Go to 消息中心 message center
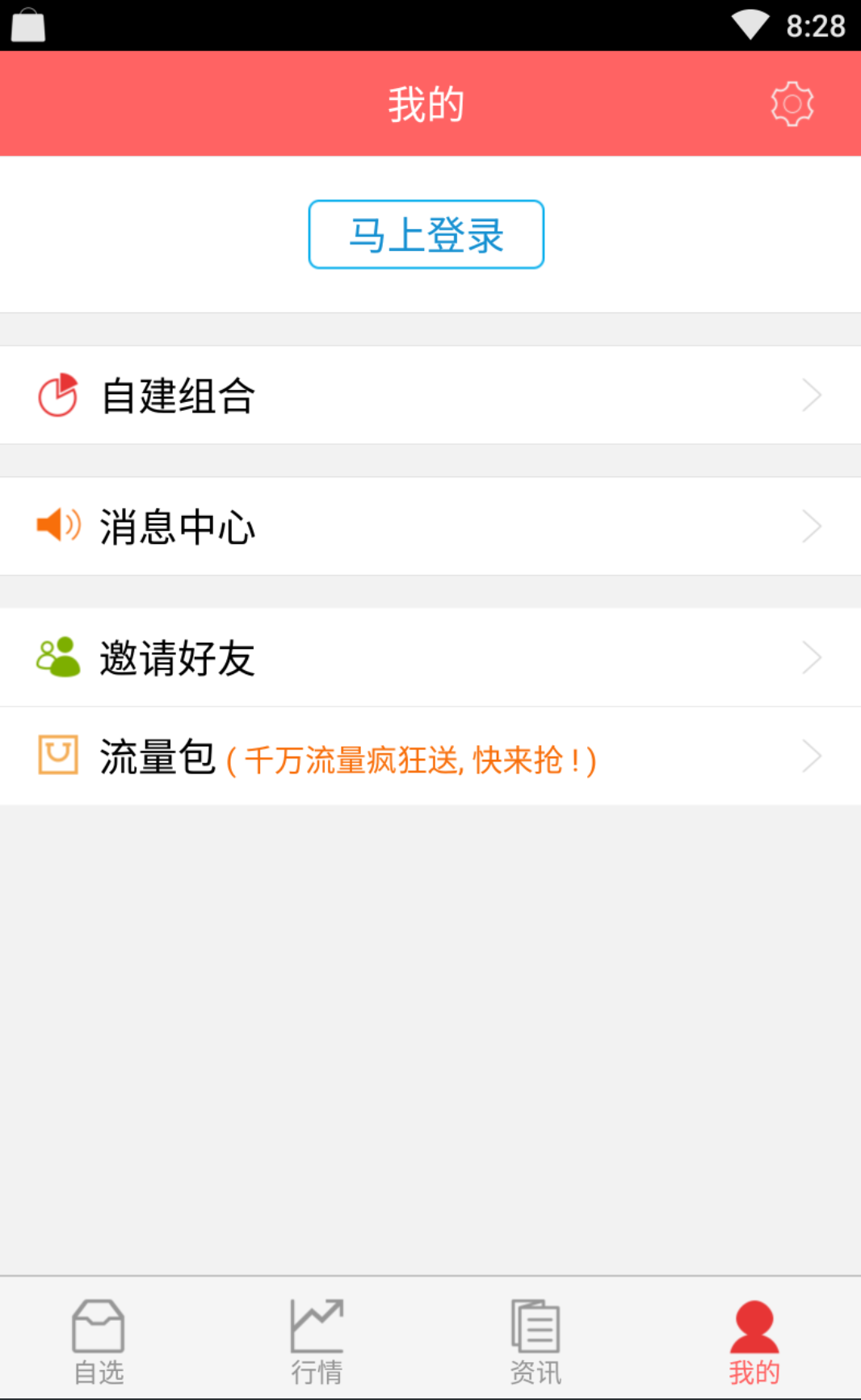Viewport: 861px width, 1400px height. (x=430, y=526)
